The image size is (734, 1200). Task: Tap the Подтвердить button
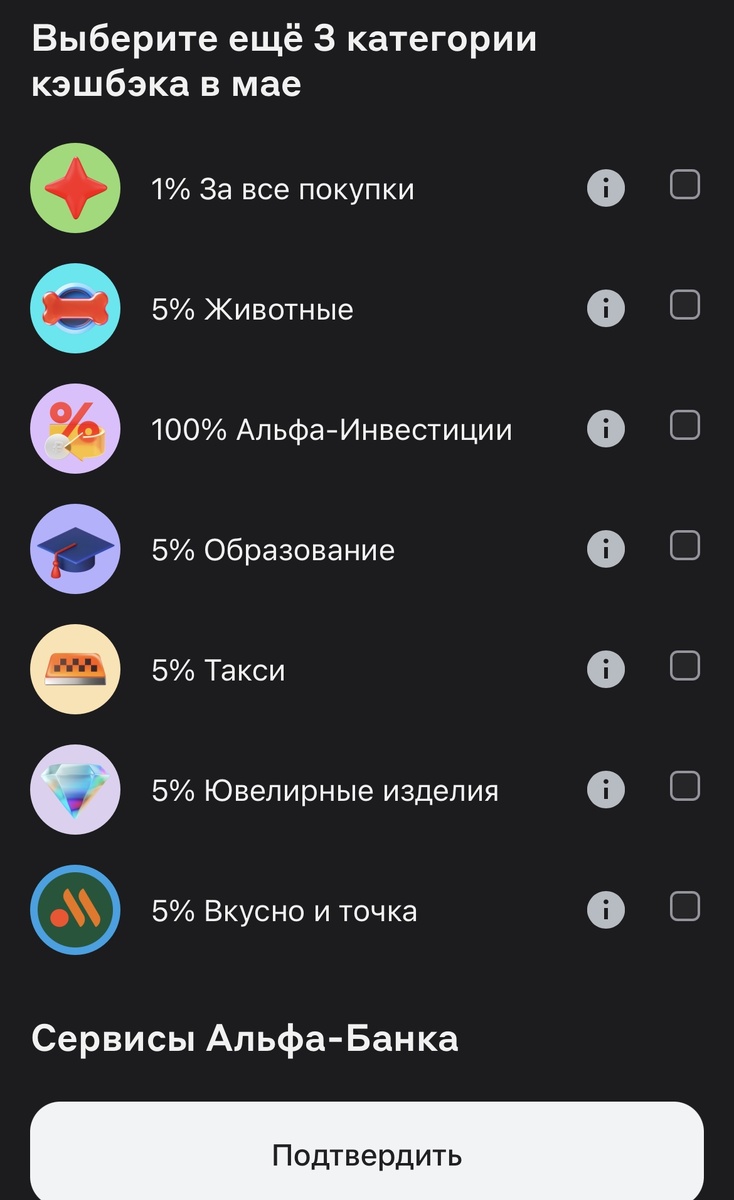click(367, 1155)
